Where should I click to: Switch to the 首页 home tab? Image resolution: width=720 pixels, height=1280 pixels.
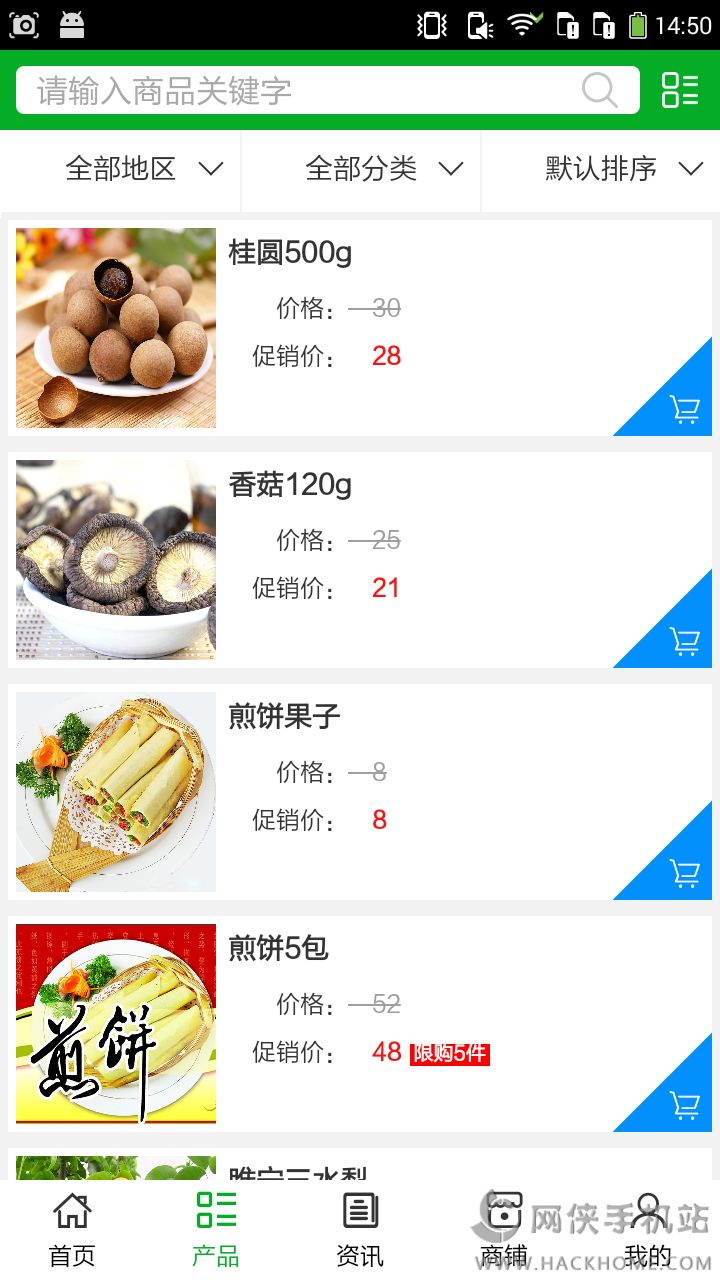click(x=72, y=1230)
